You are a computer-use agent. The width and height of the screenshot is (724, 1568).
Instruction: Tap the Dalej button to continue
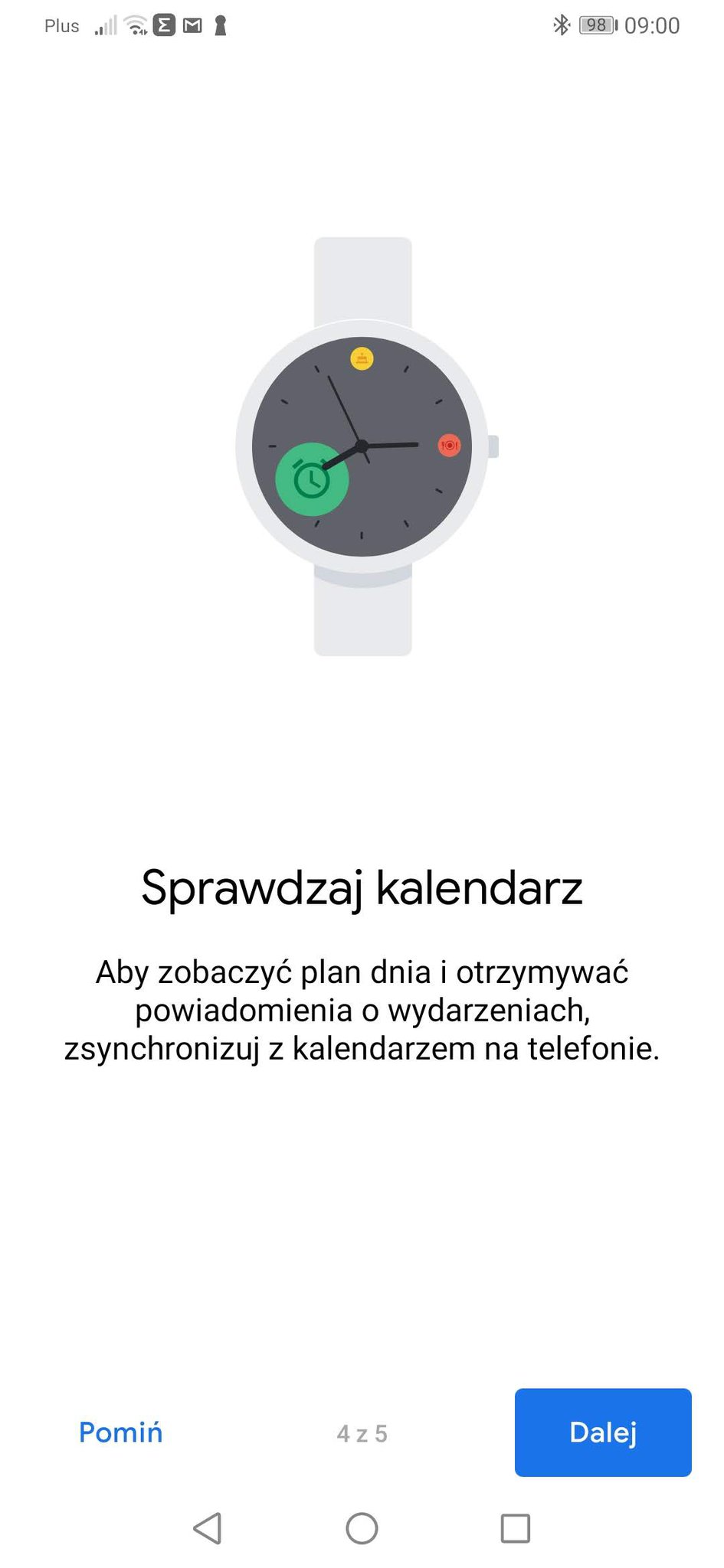click(603, 1432)
